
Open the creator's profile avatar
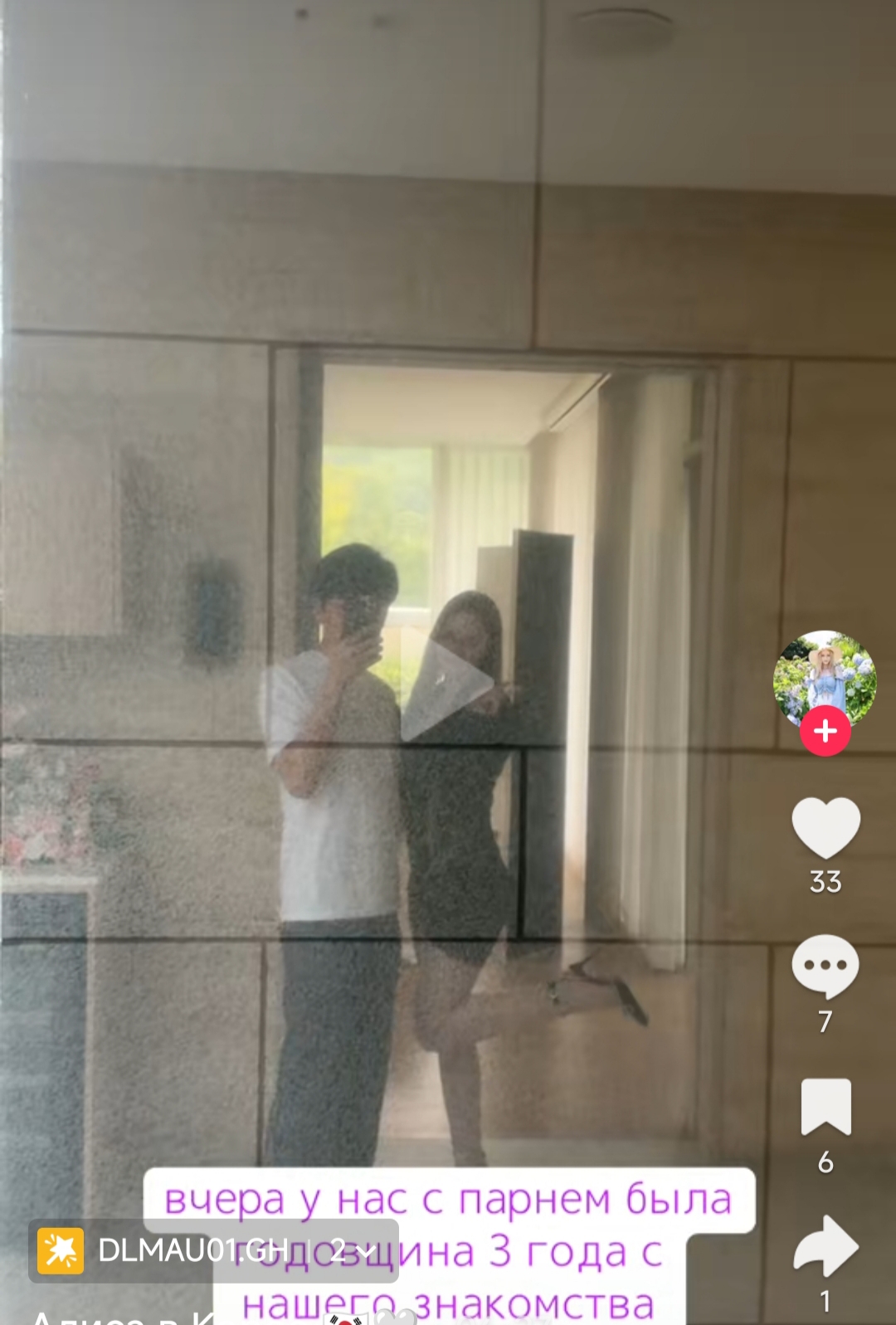click(x=825, y=676)
